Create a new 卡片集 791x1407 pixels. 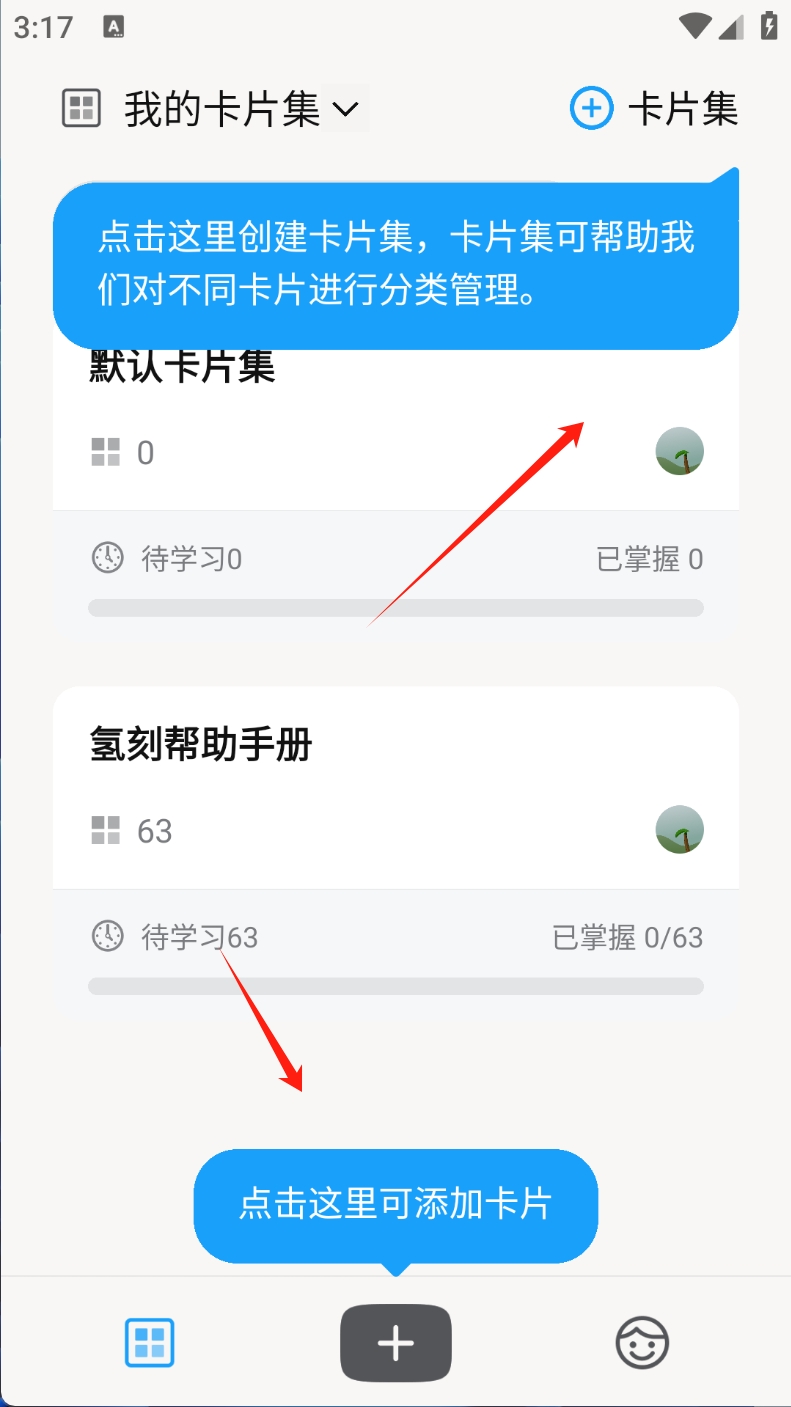coord(654,109)
